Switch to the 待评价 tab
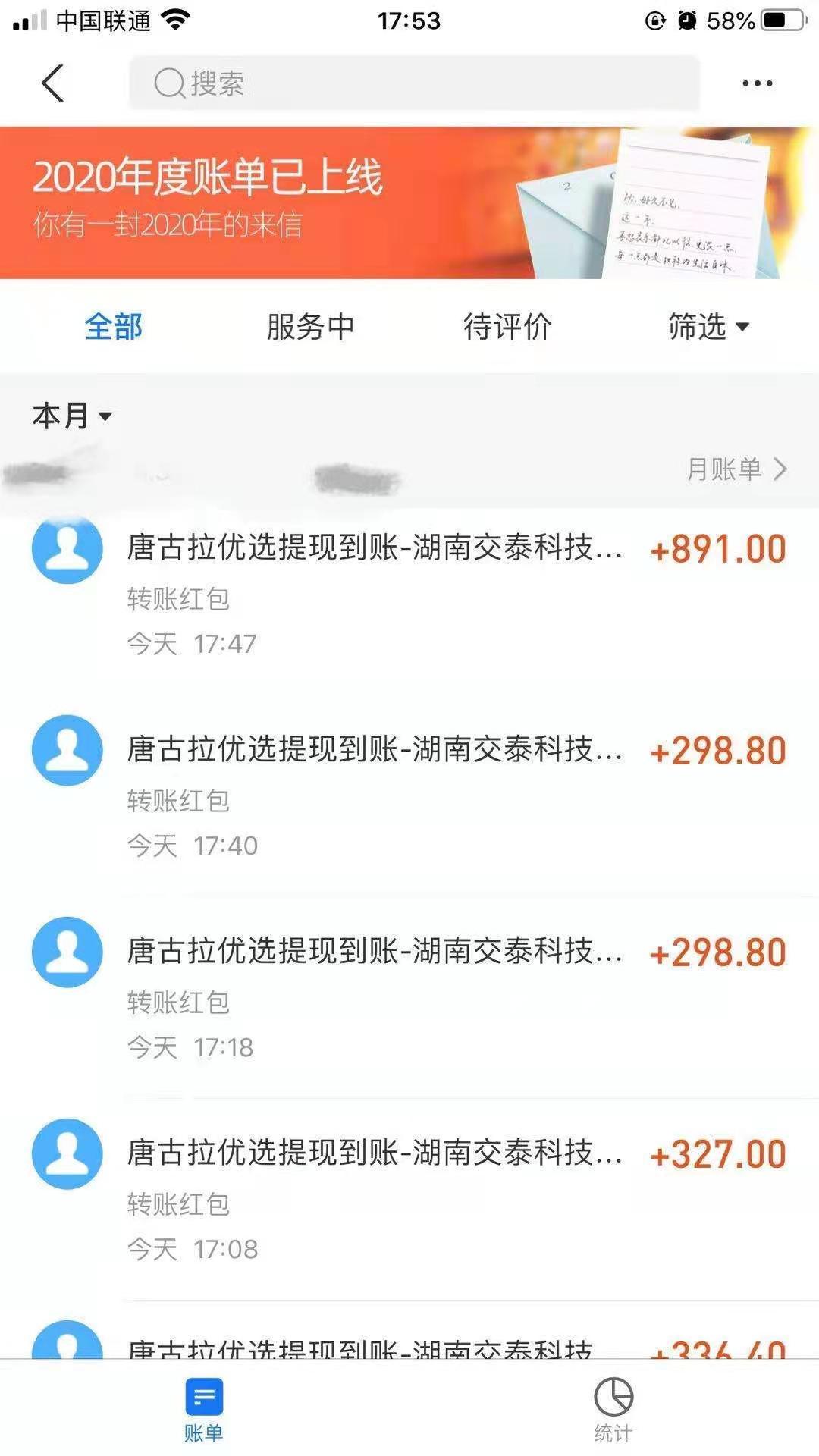The image size is (819, 1456). 508,326
